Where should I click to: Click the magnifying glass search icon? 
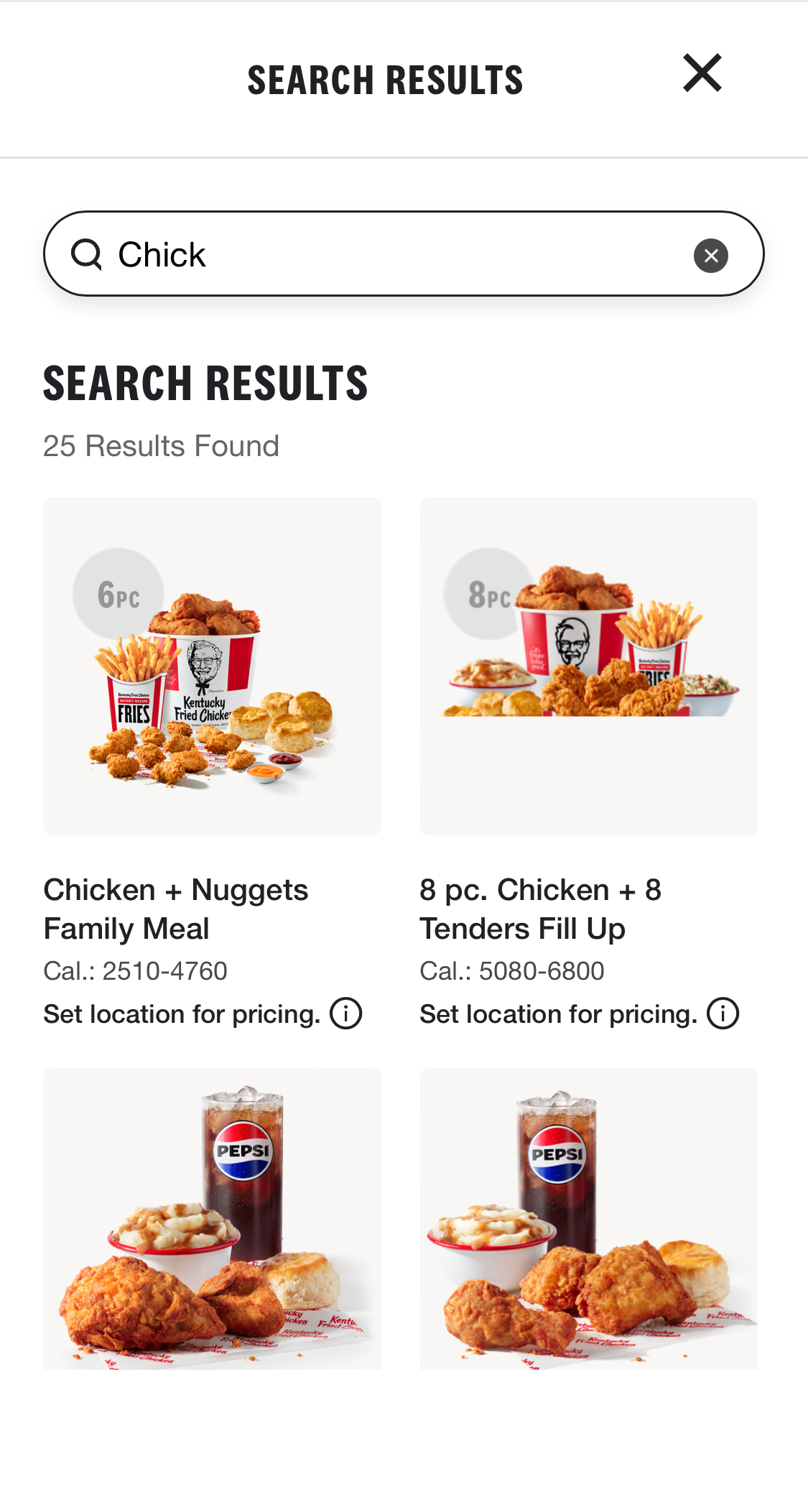point(86,254)
